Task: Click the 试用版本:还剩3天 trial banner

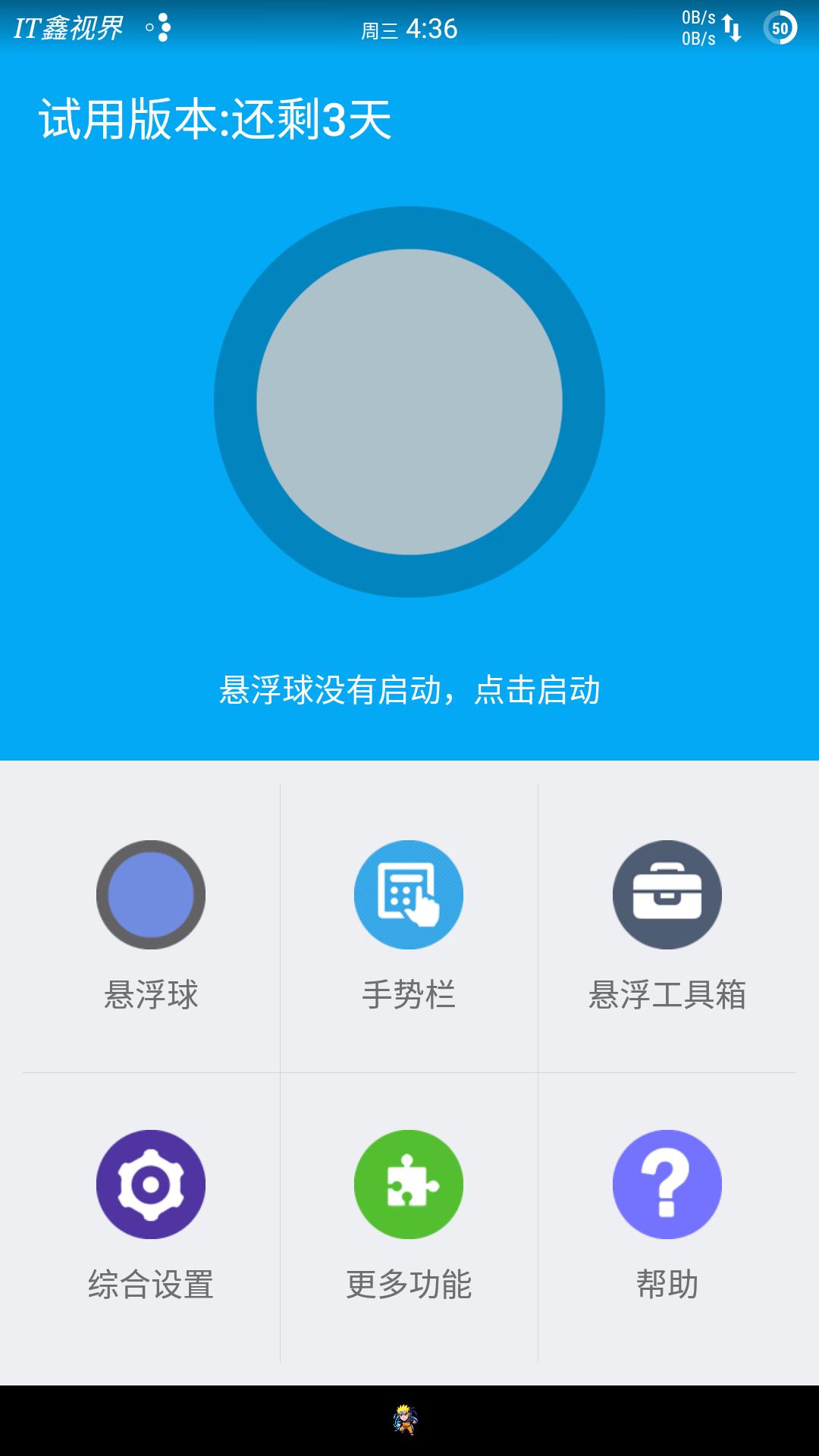Action: click(x=215, y=118)
